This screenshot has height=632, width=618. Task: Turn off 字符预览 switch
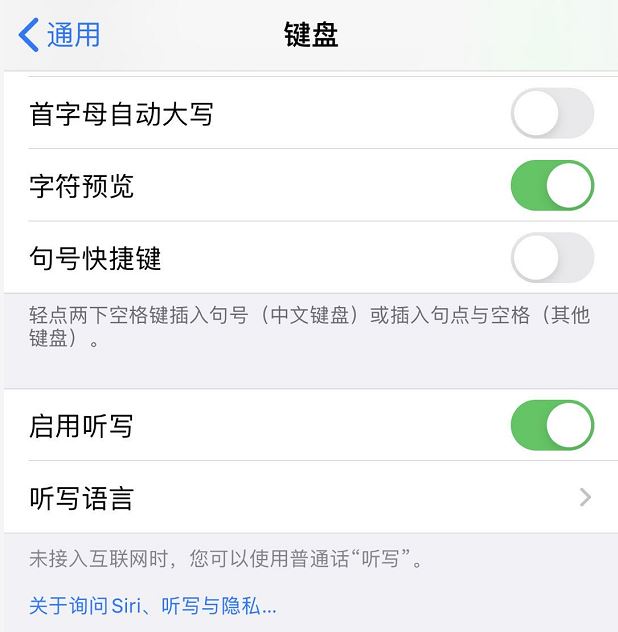pyautogui.click(x=552, y=186)
